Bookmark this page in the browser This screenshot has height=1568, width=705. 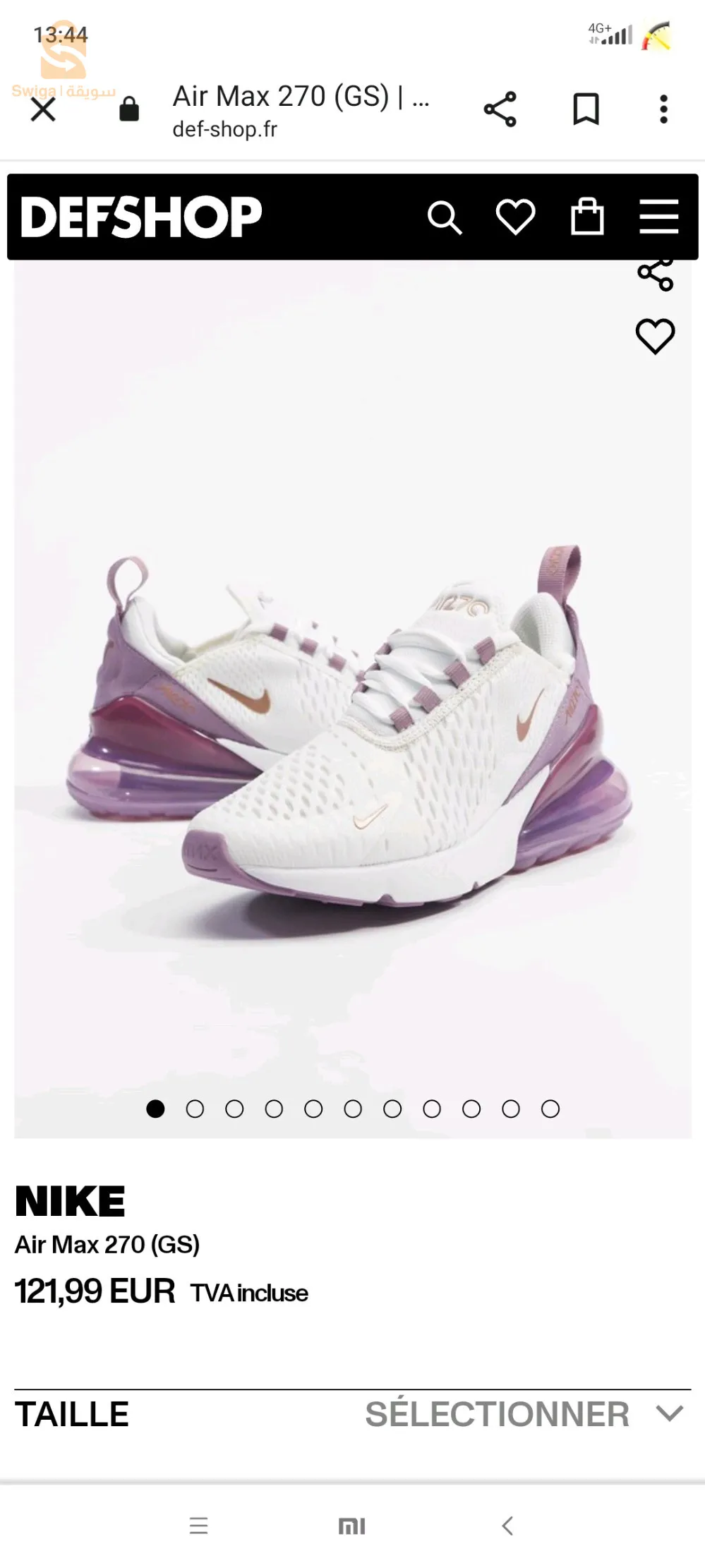pyautogui.click(x=586, y=109)
